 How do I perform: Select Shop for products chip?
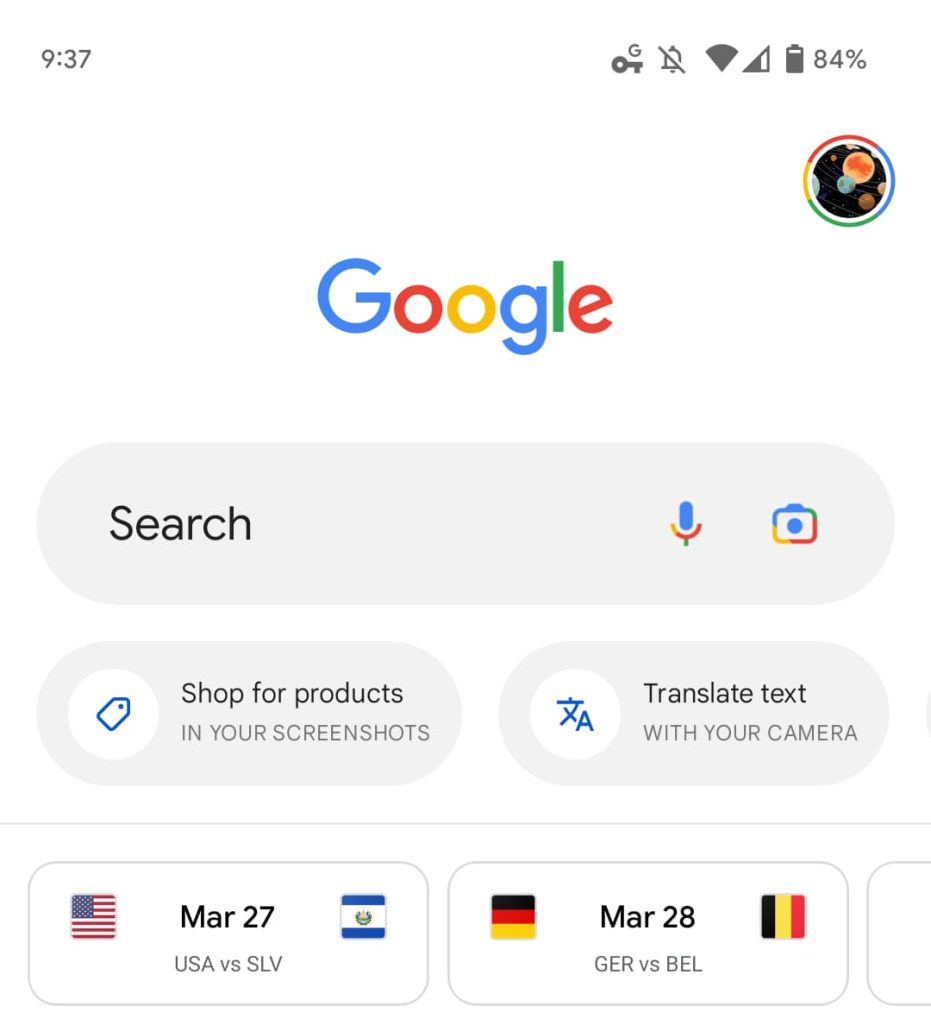pyautogui.click(x=249, y=713)
